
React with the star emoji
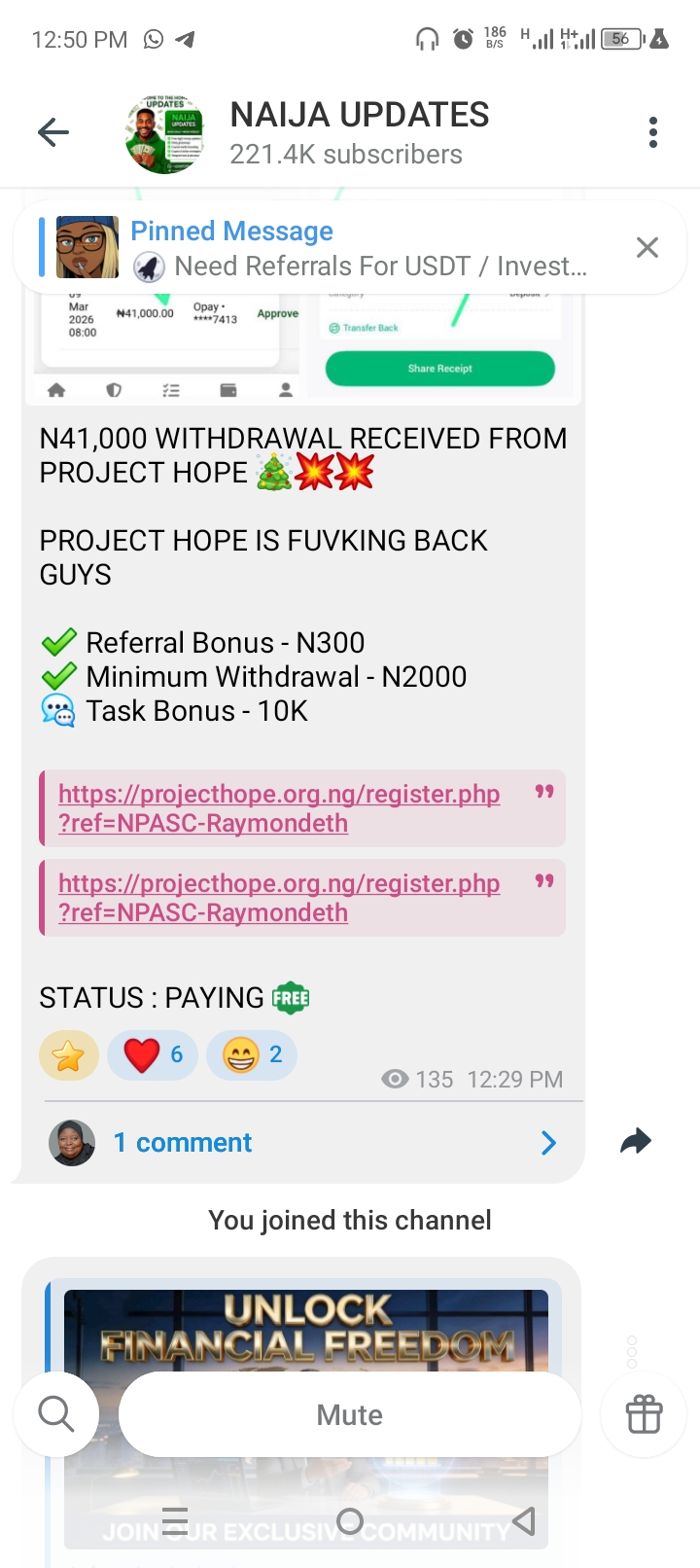[x=69, y=1055]
